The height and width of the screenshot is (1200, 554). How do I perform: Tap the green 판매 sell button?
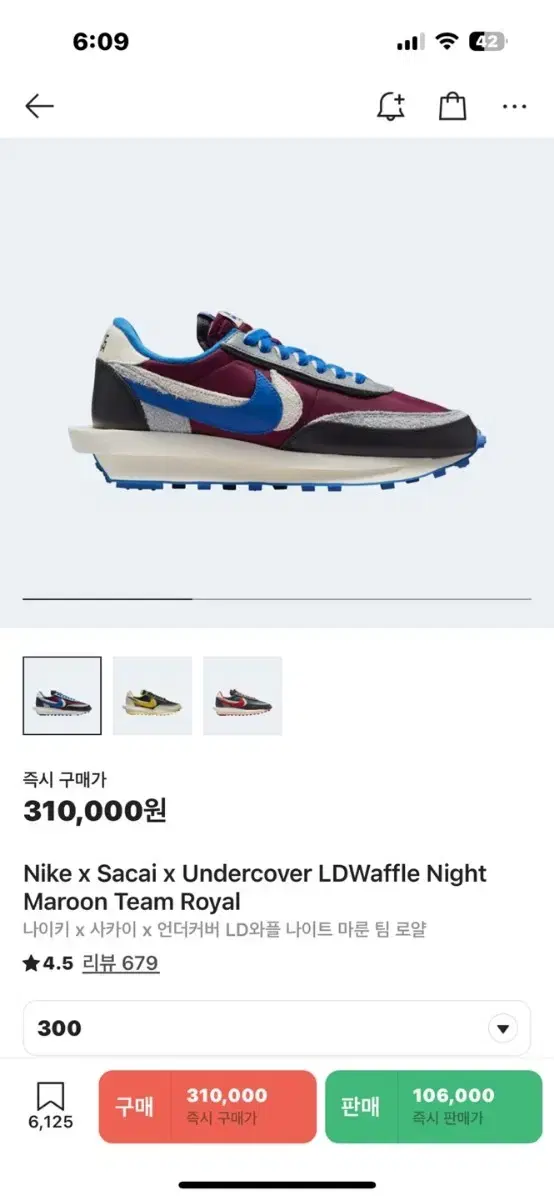(434, 1106)
